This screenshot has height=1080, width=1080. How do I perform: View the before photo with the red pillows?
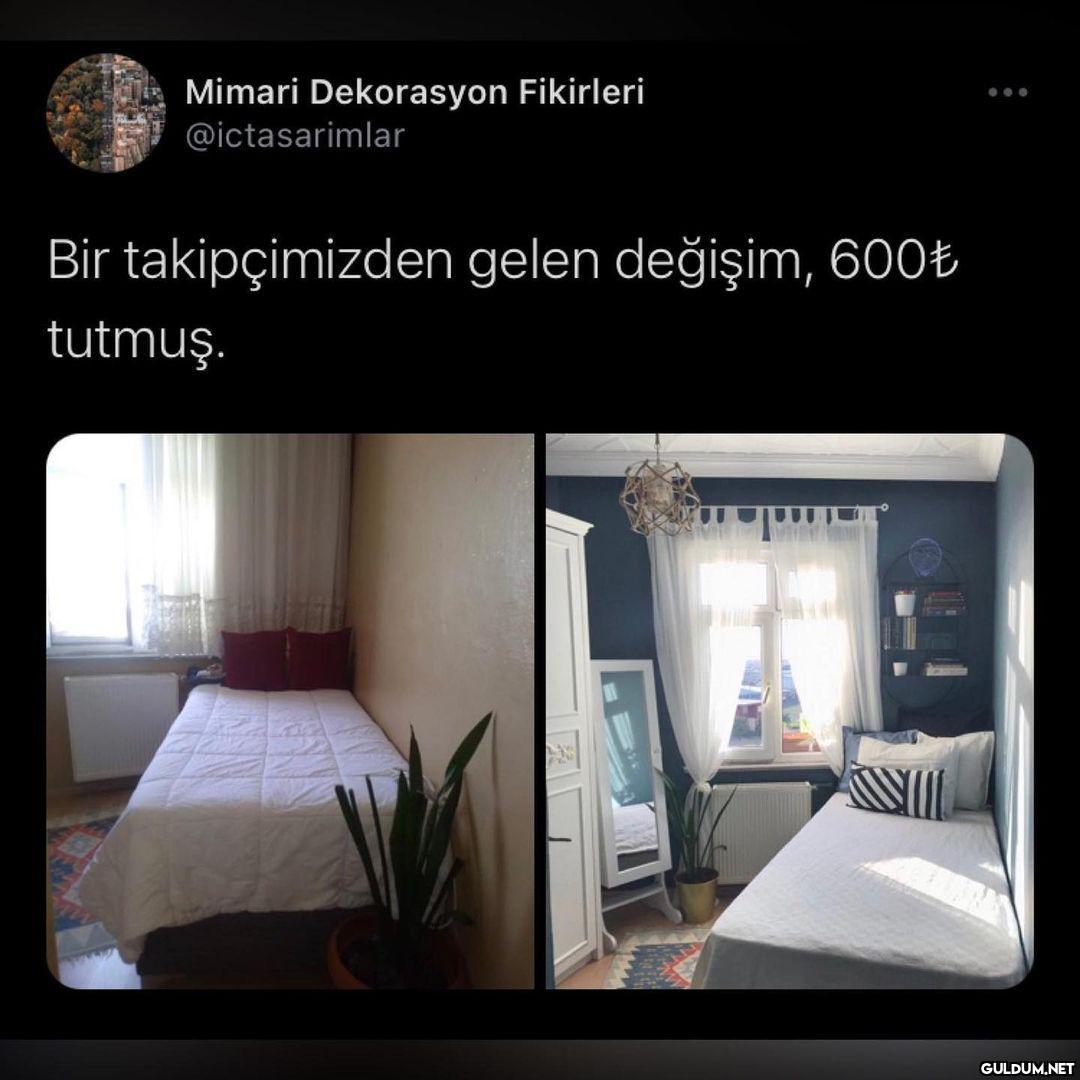(x=290, y=711)
